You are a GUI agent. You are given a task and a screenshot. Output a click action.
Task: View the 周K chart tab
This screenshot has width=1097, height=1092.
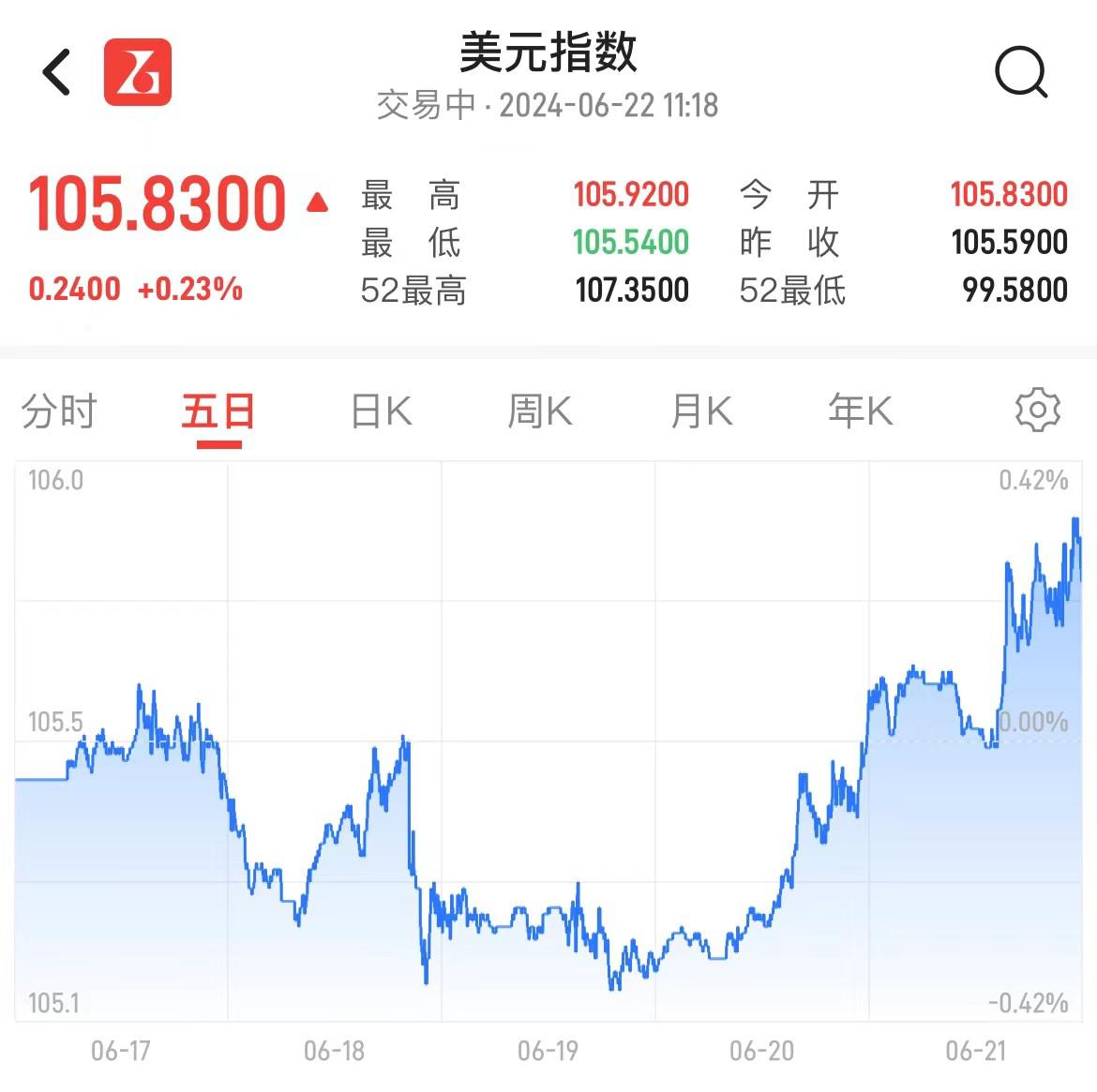point(539,411)
